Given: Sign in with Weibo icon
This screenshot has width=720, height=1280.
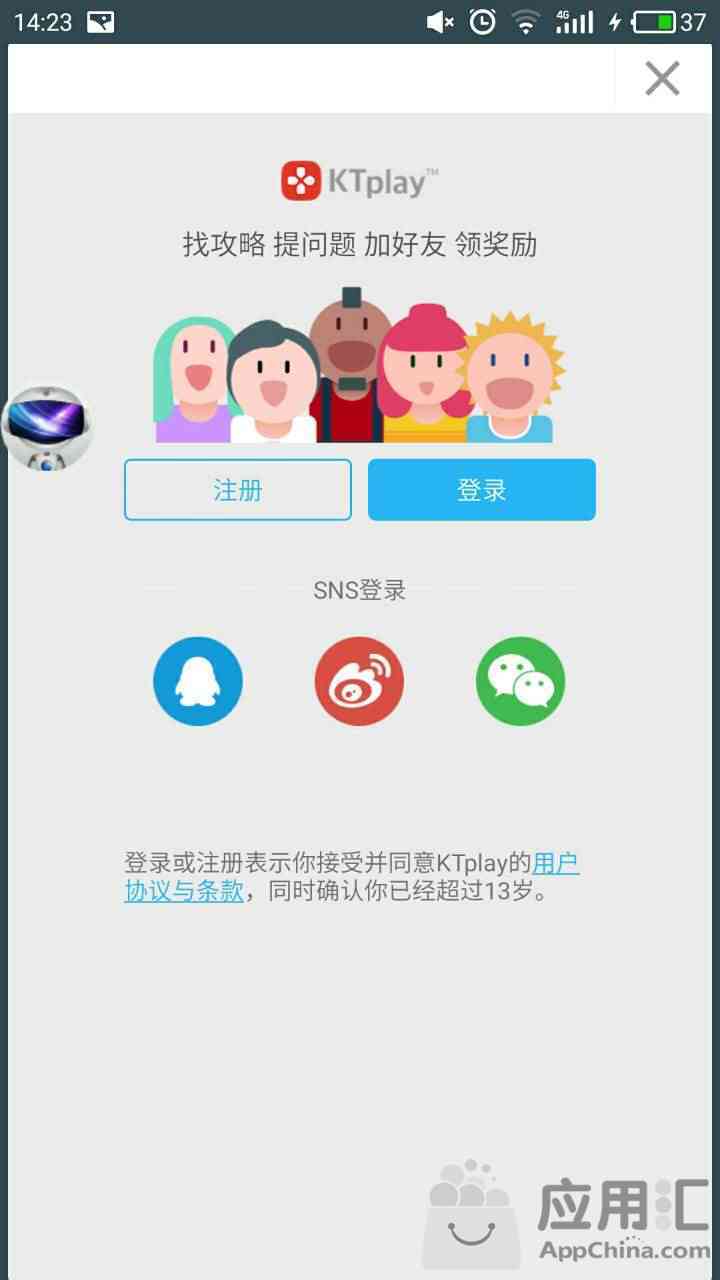Looking at the screenshot, I should point(359,681).
